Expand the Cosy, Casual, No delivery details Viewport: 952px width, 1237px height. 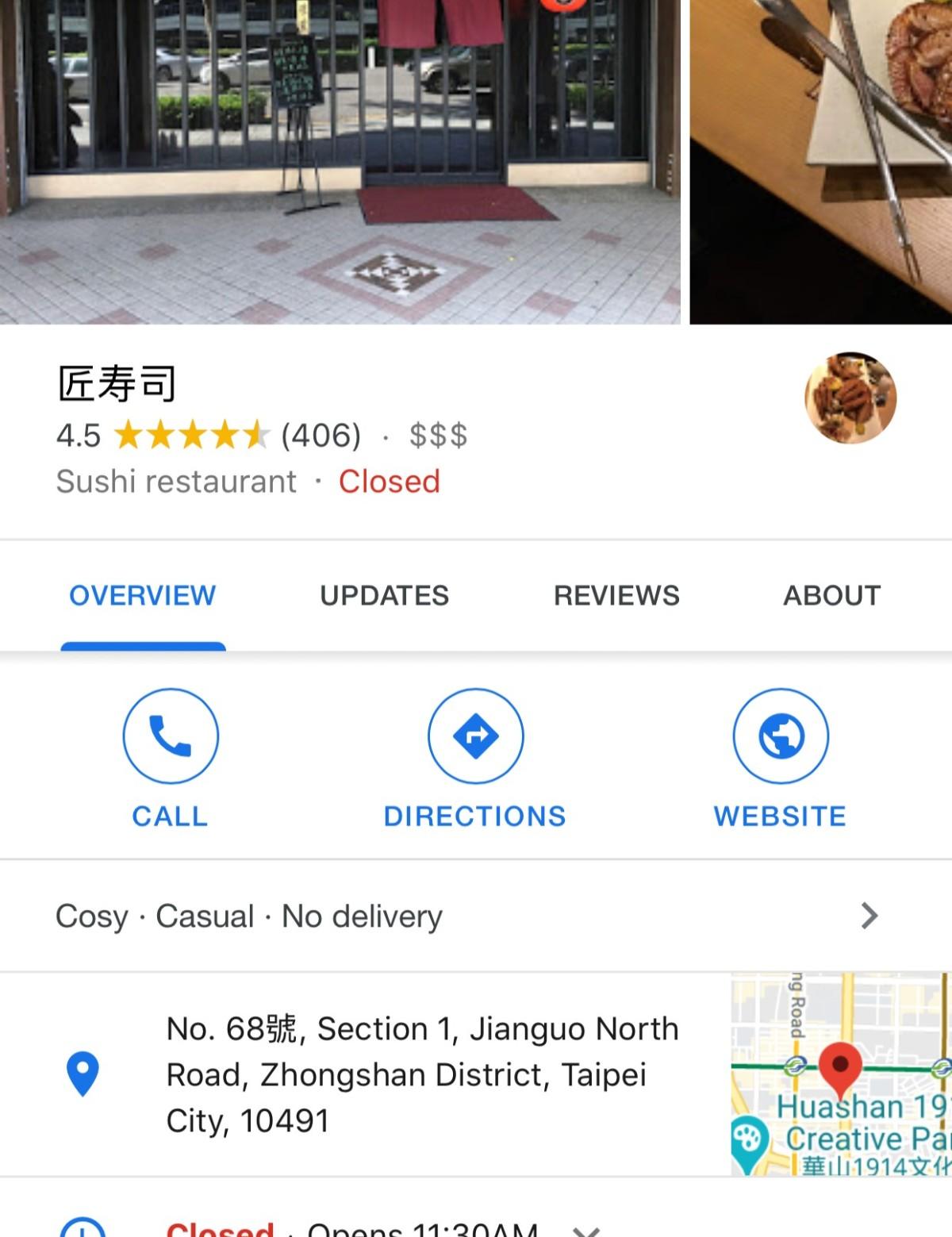tap(869, 916)
